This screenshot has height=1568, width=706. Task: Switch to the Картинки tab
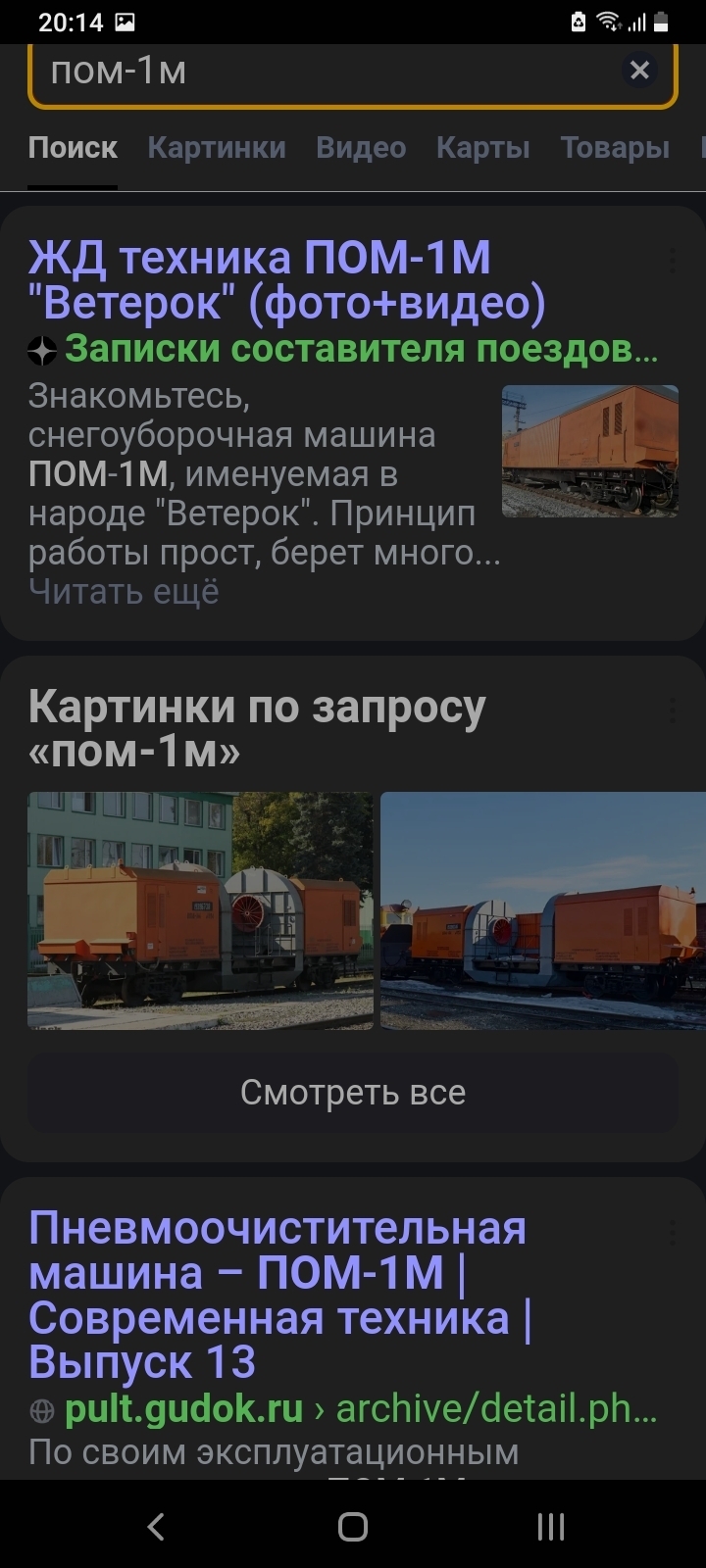point(217,148)
